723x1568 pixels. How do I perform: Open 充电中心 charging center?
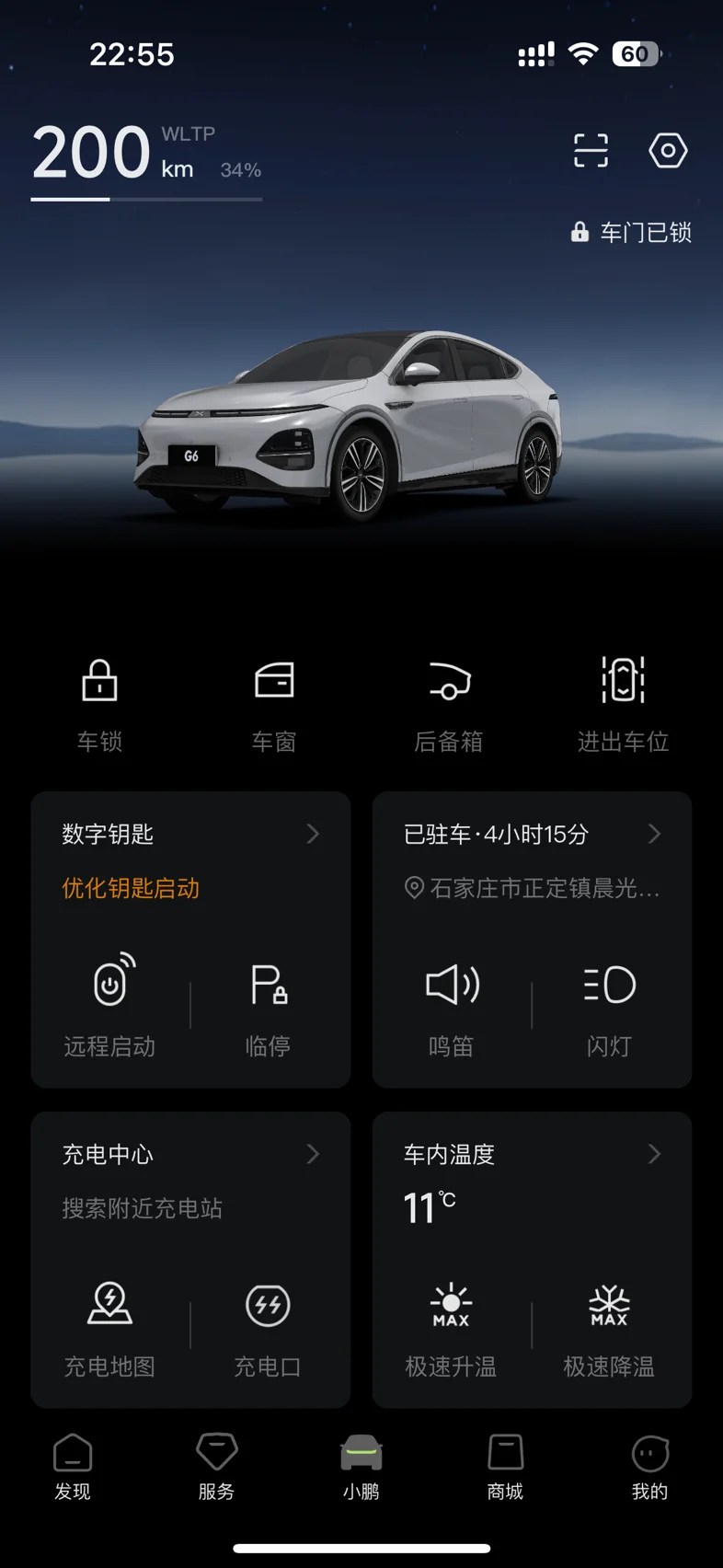190,1154
